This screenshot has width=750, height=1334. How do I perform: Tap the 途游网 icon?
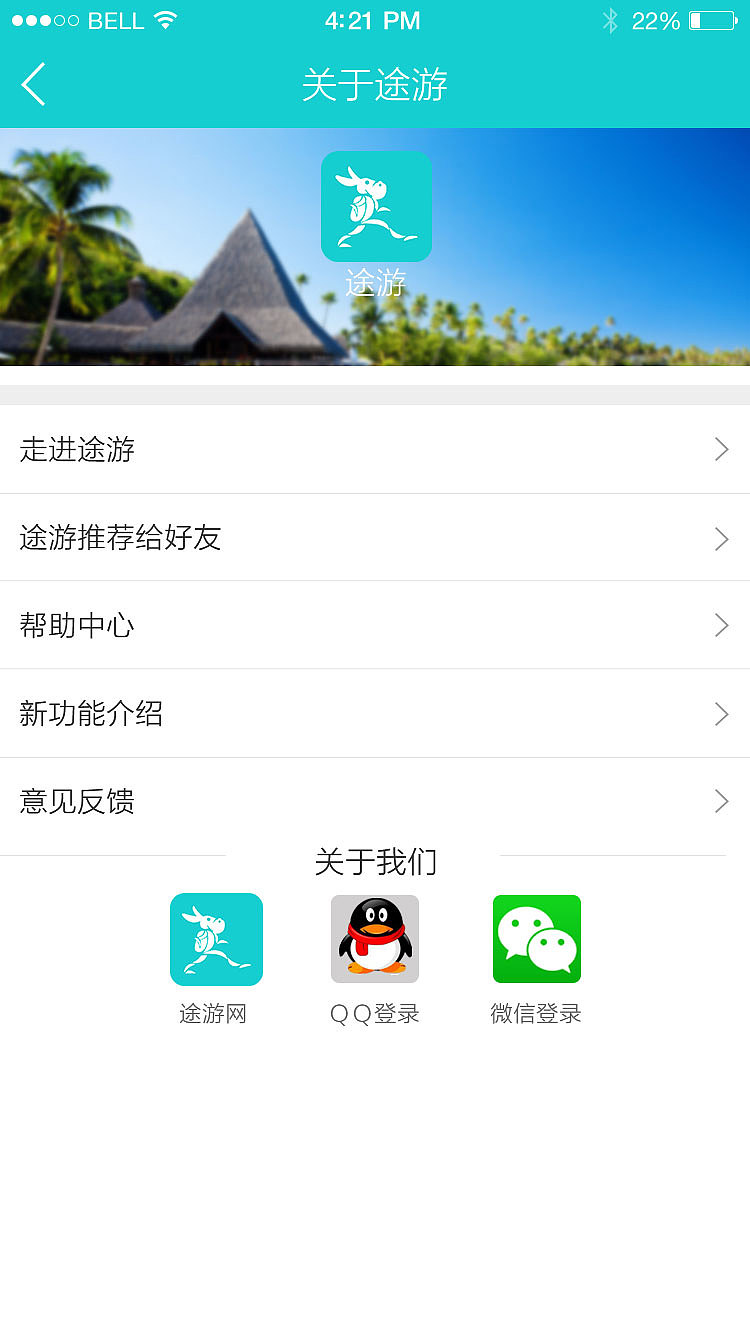216,940
